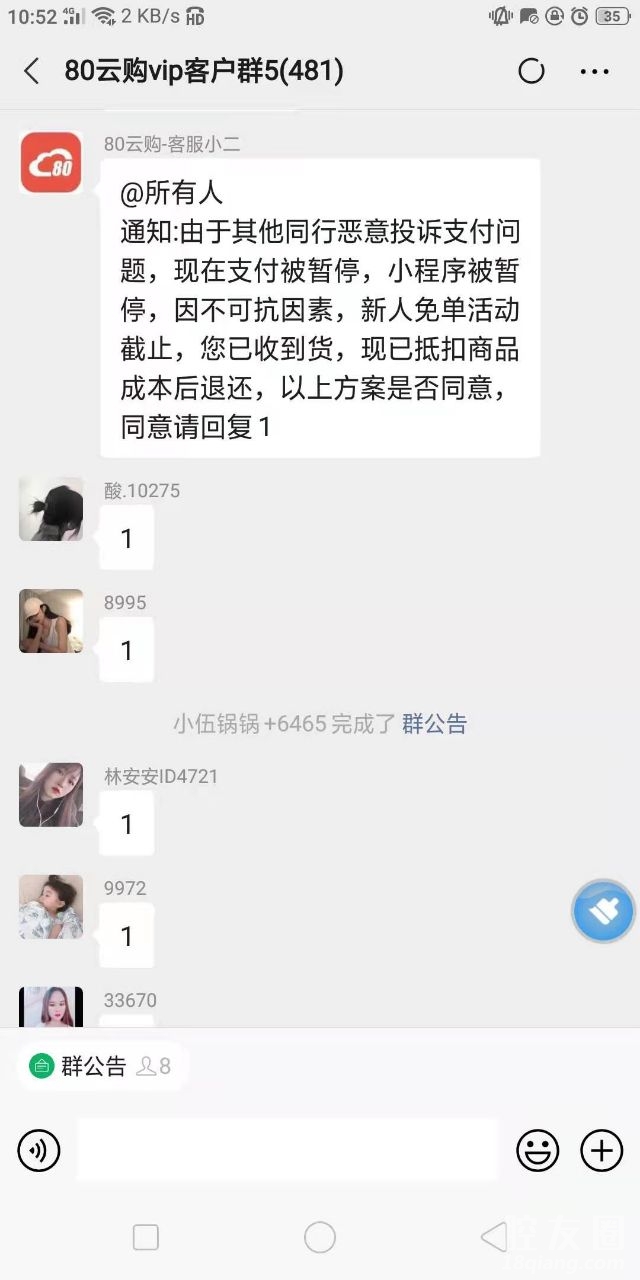Tap the floating blue broom button
The width and height of the screenshot is (640, 1280).
tap(603, 911)
